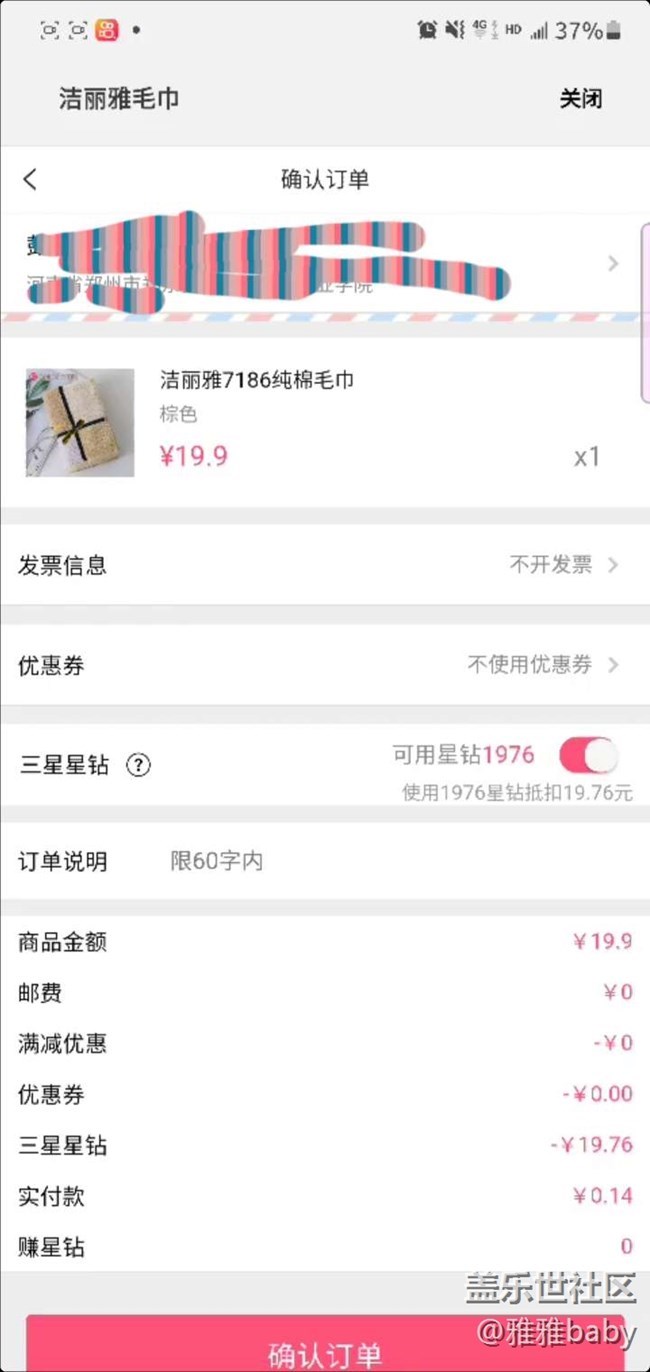650x1372 pixels.
Task: Tap the 订单说明 note field
Action: point(390,861)
